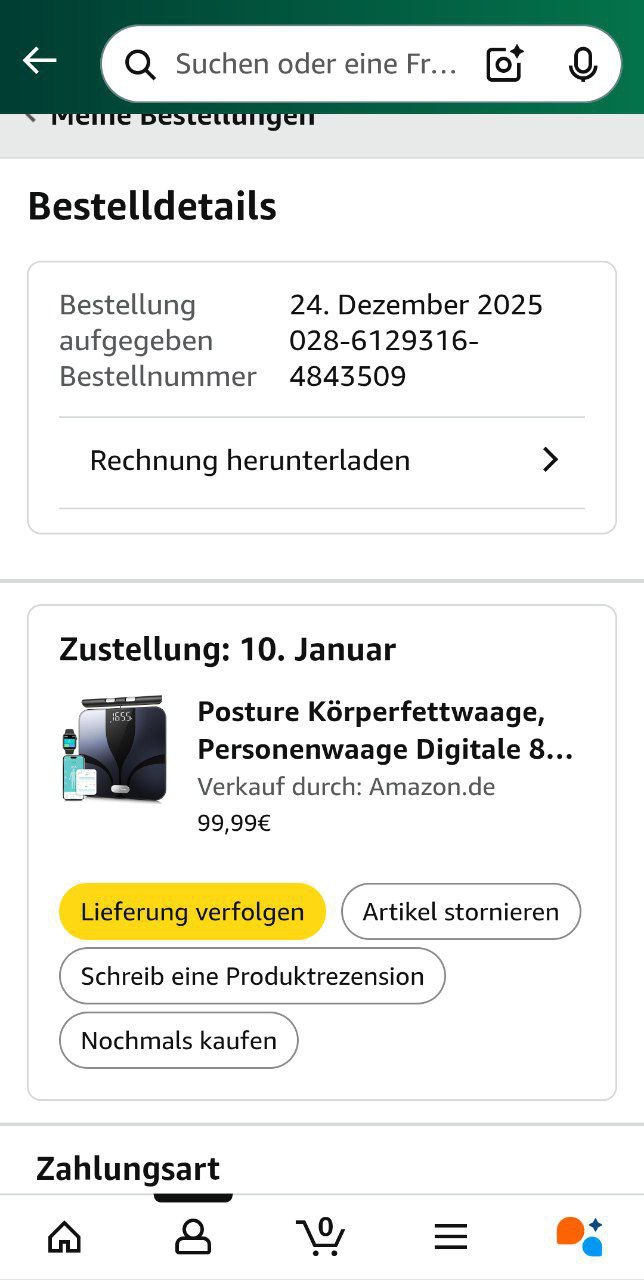Start voice search with the microphone
This screenshot has height=1280, width=644.
[583, 64]
